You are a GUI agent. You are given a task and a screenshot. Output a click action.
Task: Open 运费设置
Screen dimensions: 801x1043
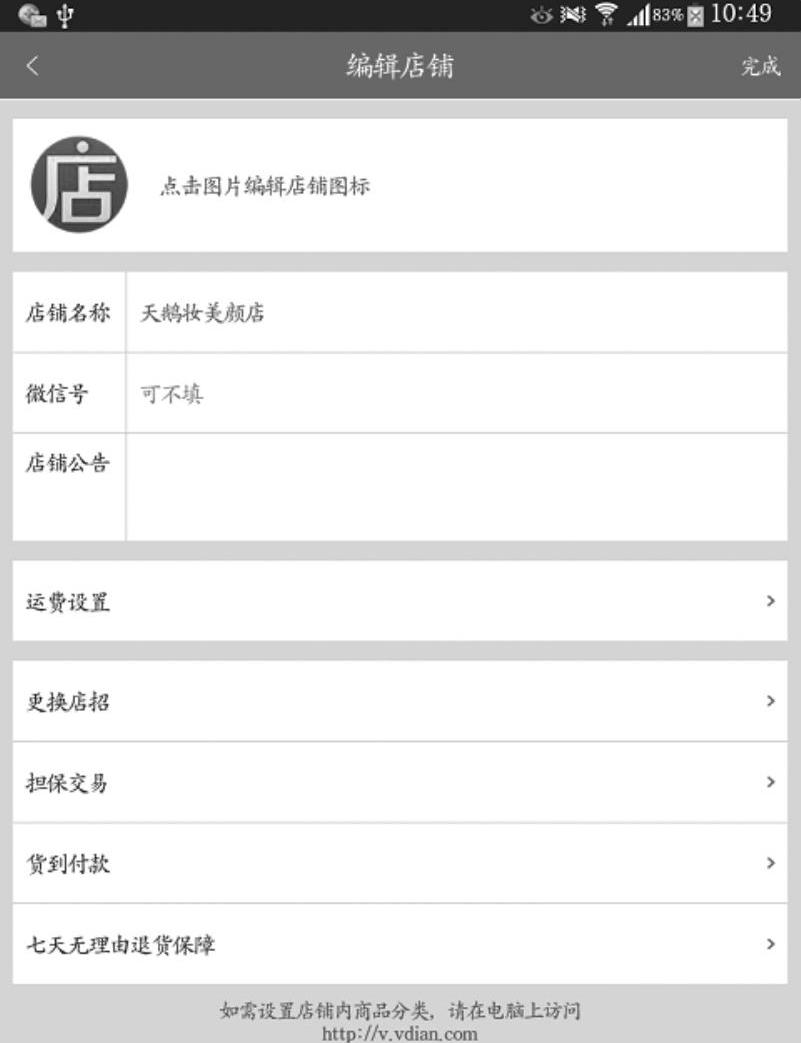pos(400,601)
